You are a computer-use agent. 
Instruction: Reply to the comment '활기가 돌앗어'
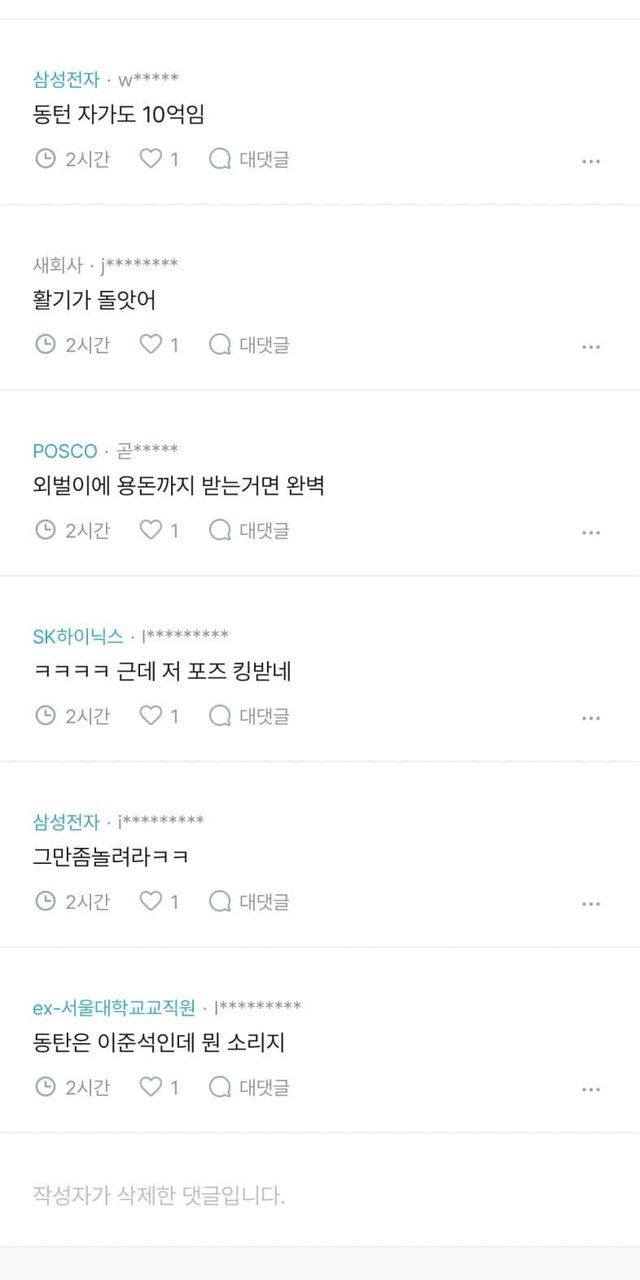[249, 345]
